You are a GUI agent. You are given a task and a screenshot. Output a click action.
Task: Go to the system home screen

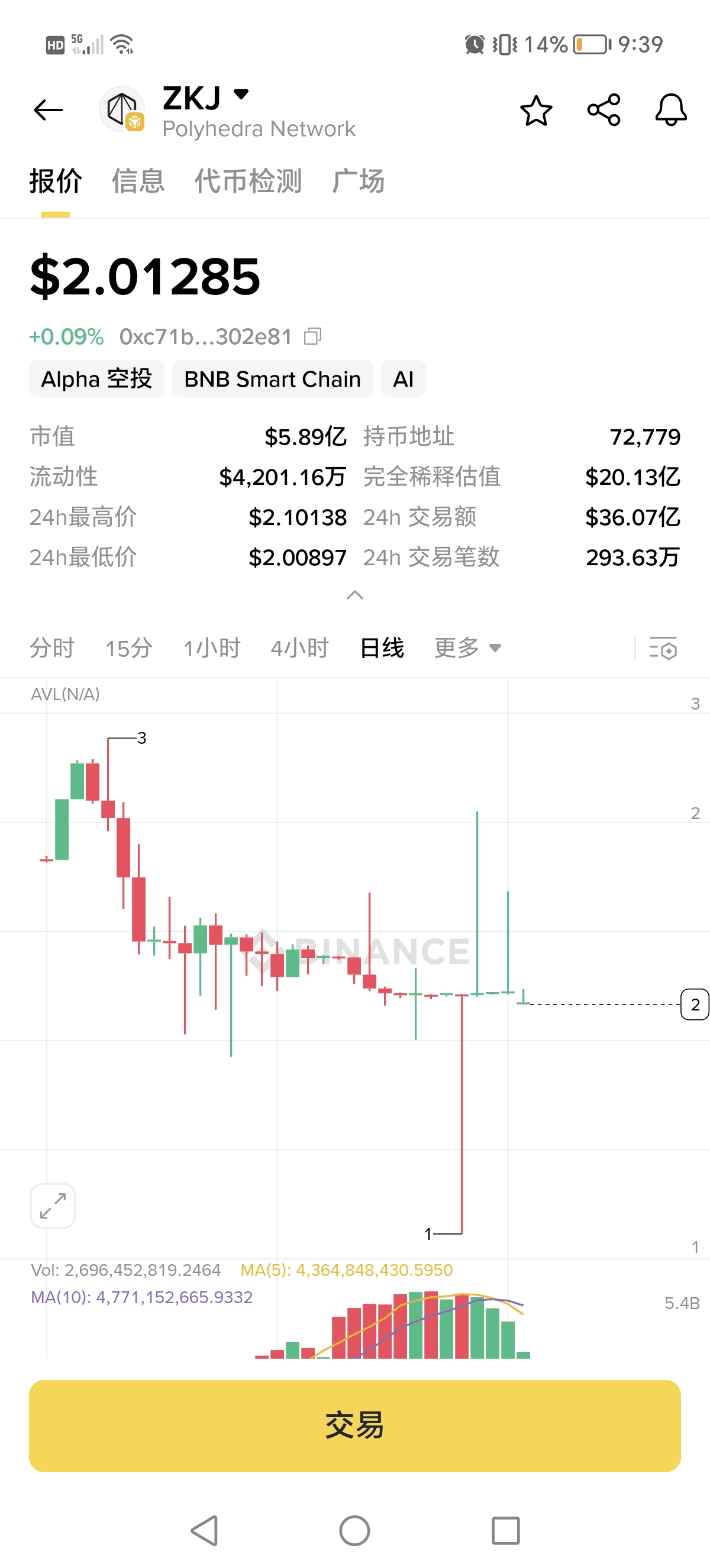point(355,1530)
